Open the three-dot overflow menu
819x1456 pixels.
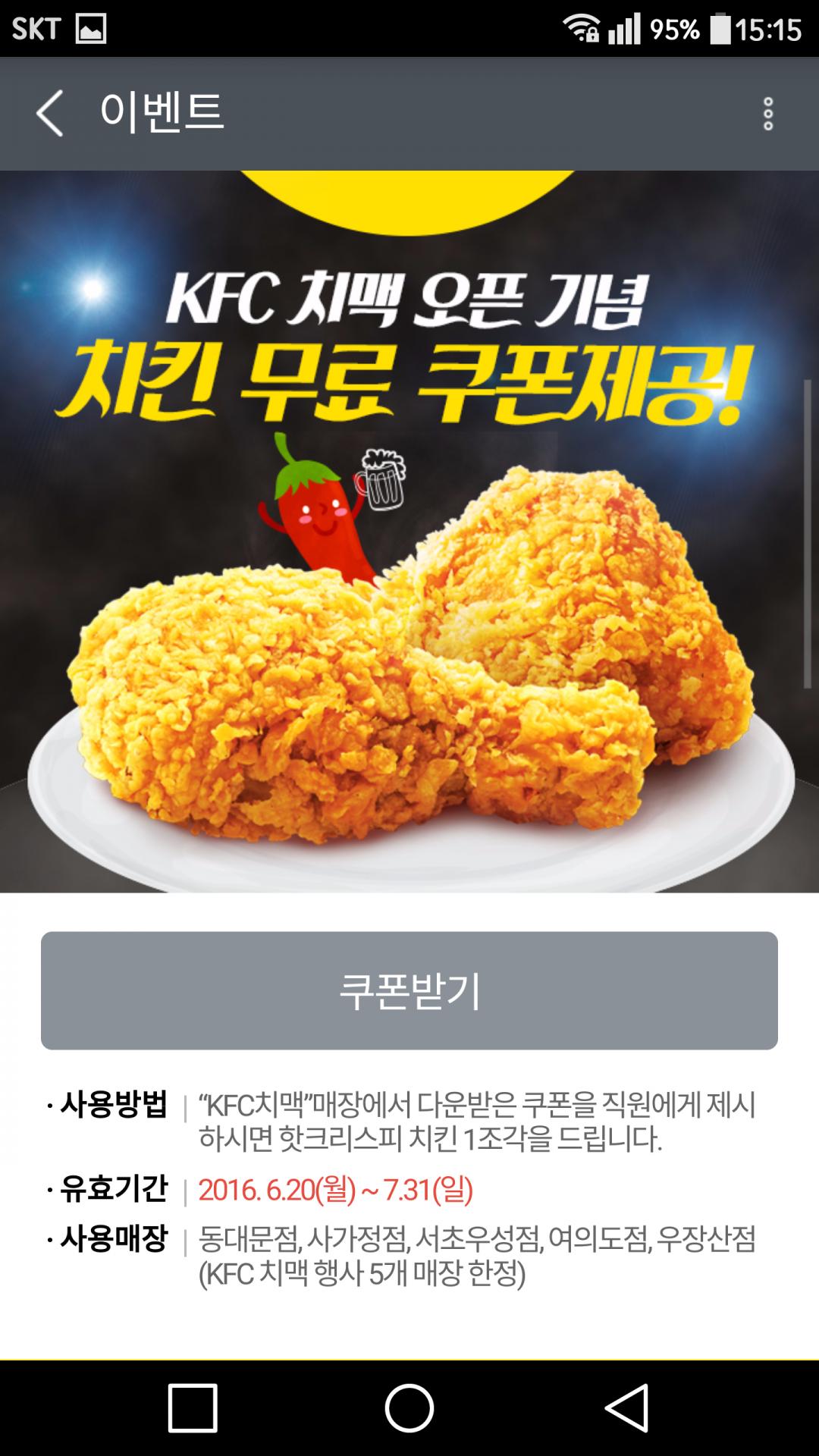click(767, 114)
